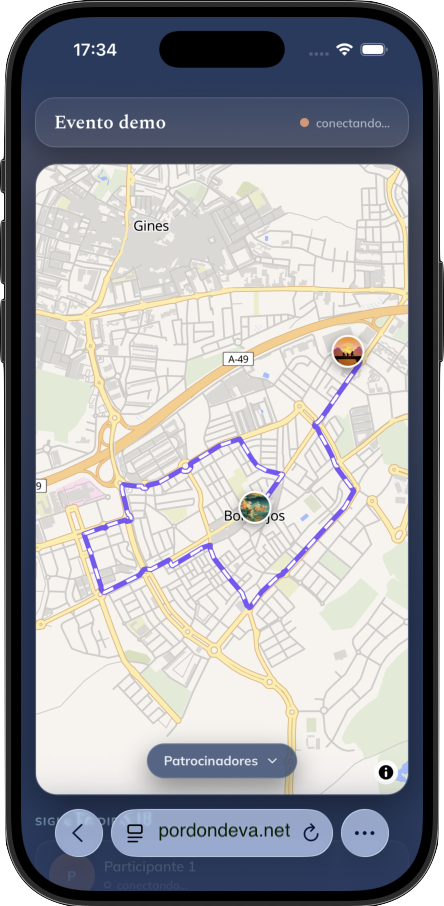Tap the participant marker over Bormujos

point(255,507)
